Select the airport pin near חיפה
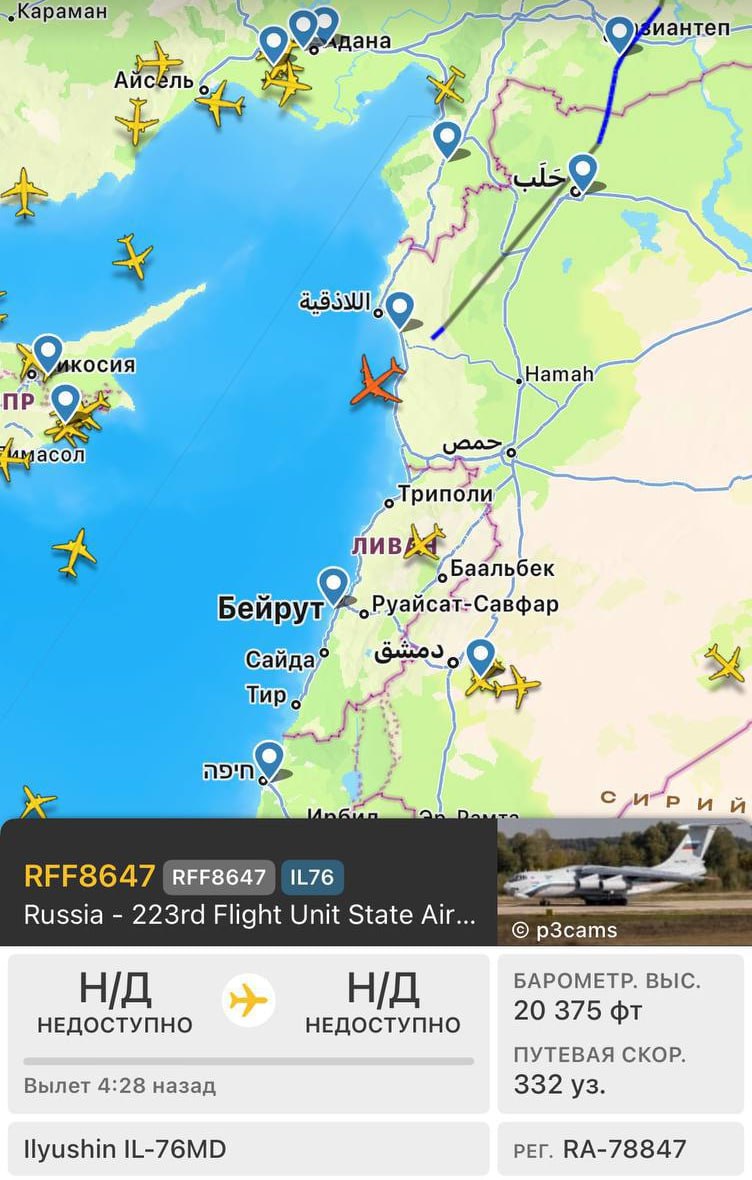Viewport: 752px width, 1180px height. (x=268, y=759)
